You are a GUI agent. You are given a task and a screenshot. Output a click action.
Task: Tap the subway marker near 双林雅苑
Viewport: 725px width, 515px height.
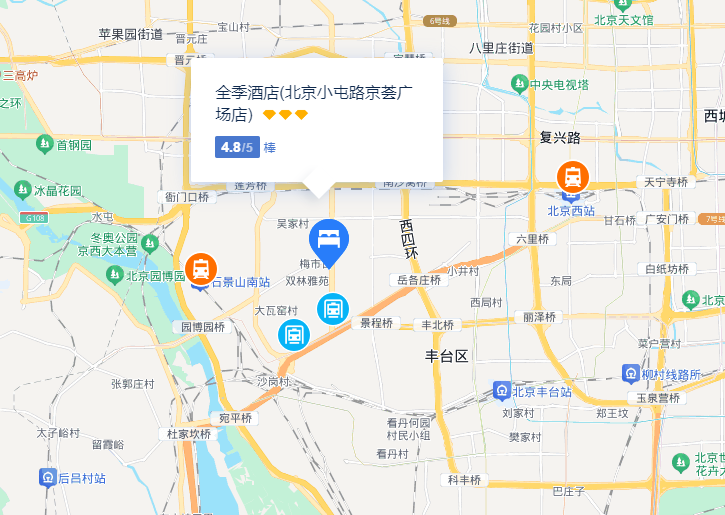pos(333,308)
